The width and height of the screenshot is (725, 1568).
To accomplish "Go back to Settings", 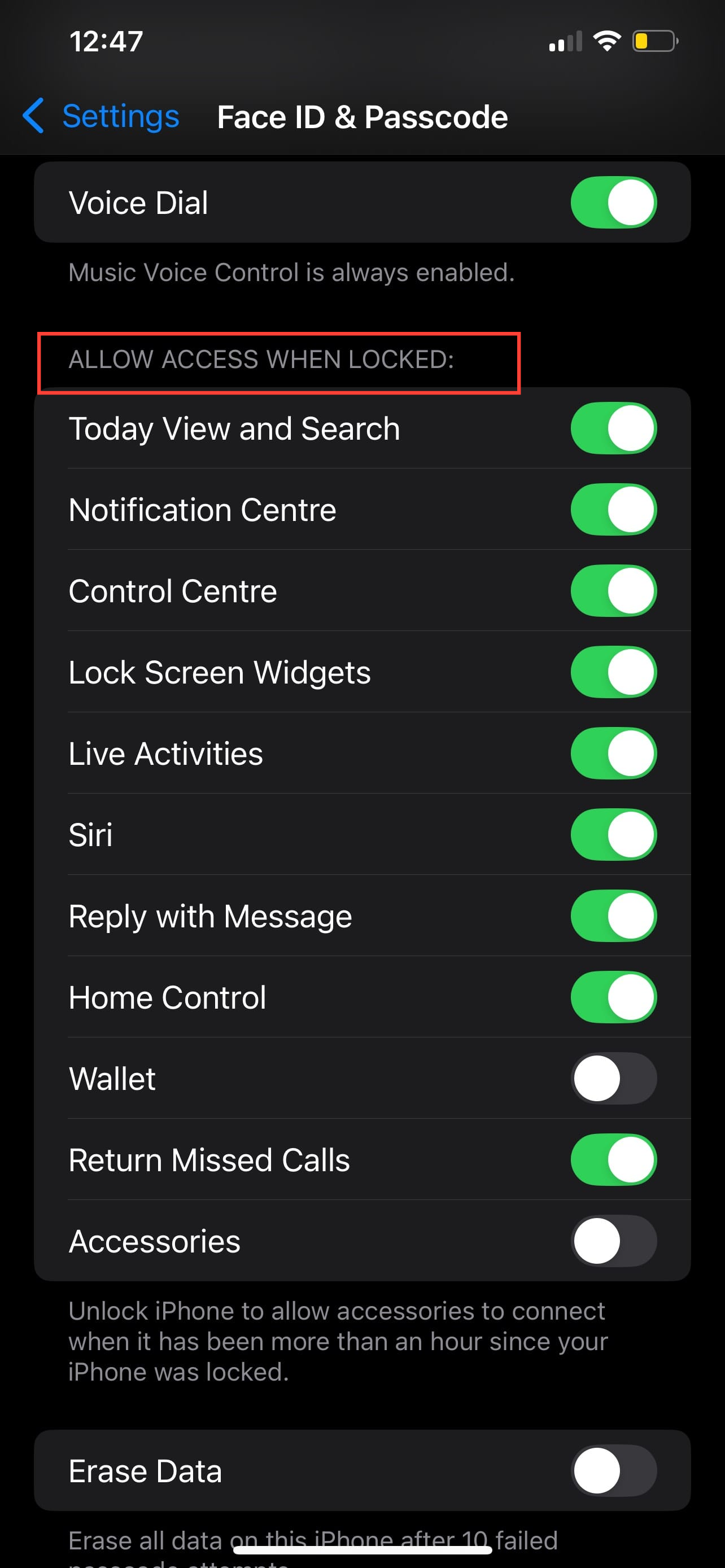I will 101,116.
